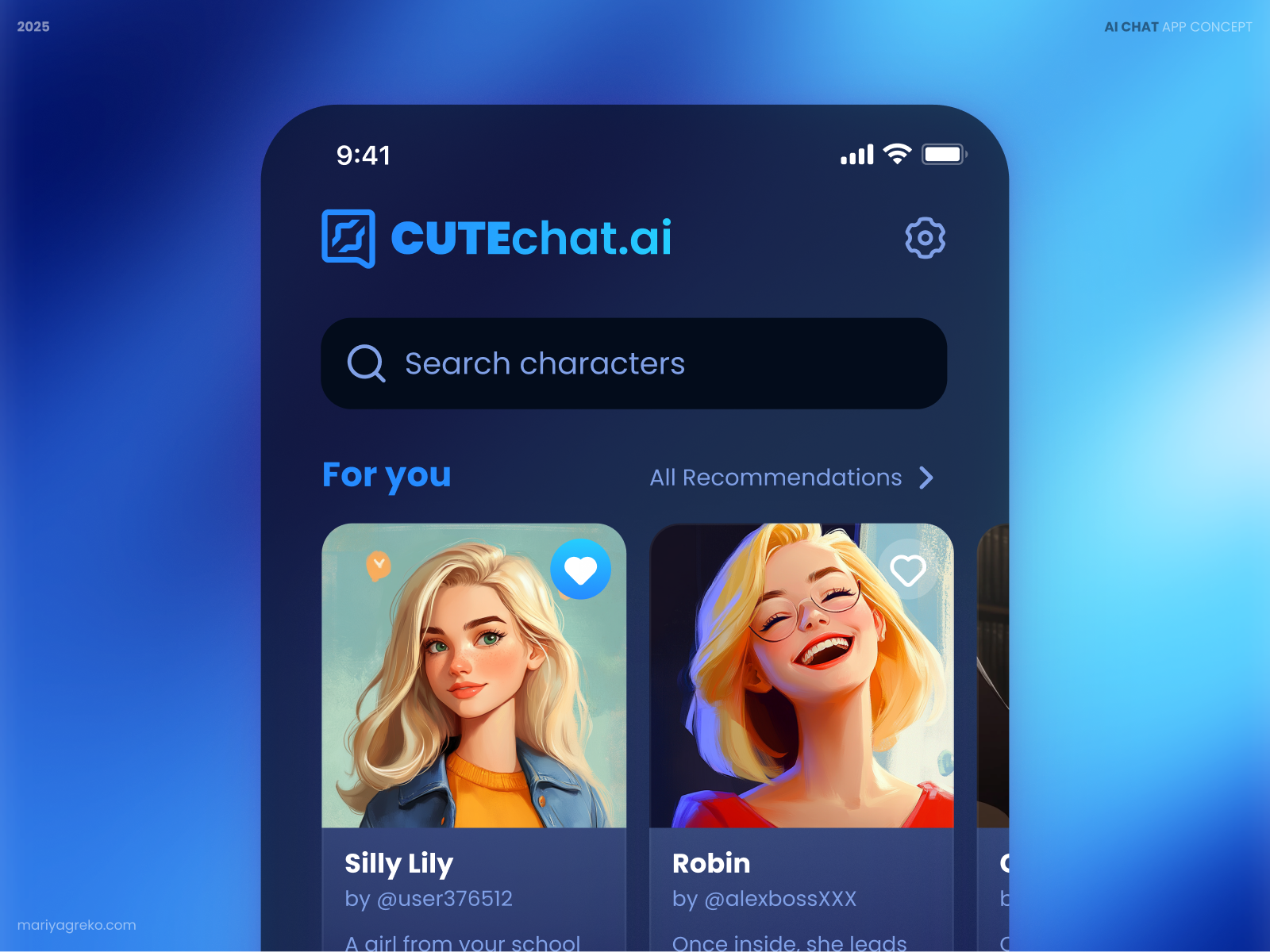Unlike the Silly Lily character
This screenshot has width=1270, height=952.
point(580,570)
